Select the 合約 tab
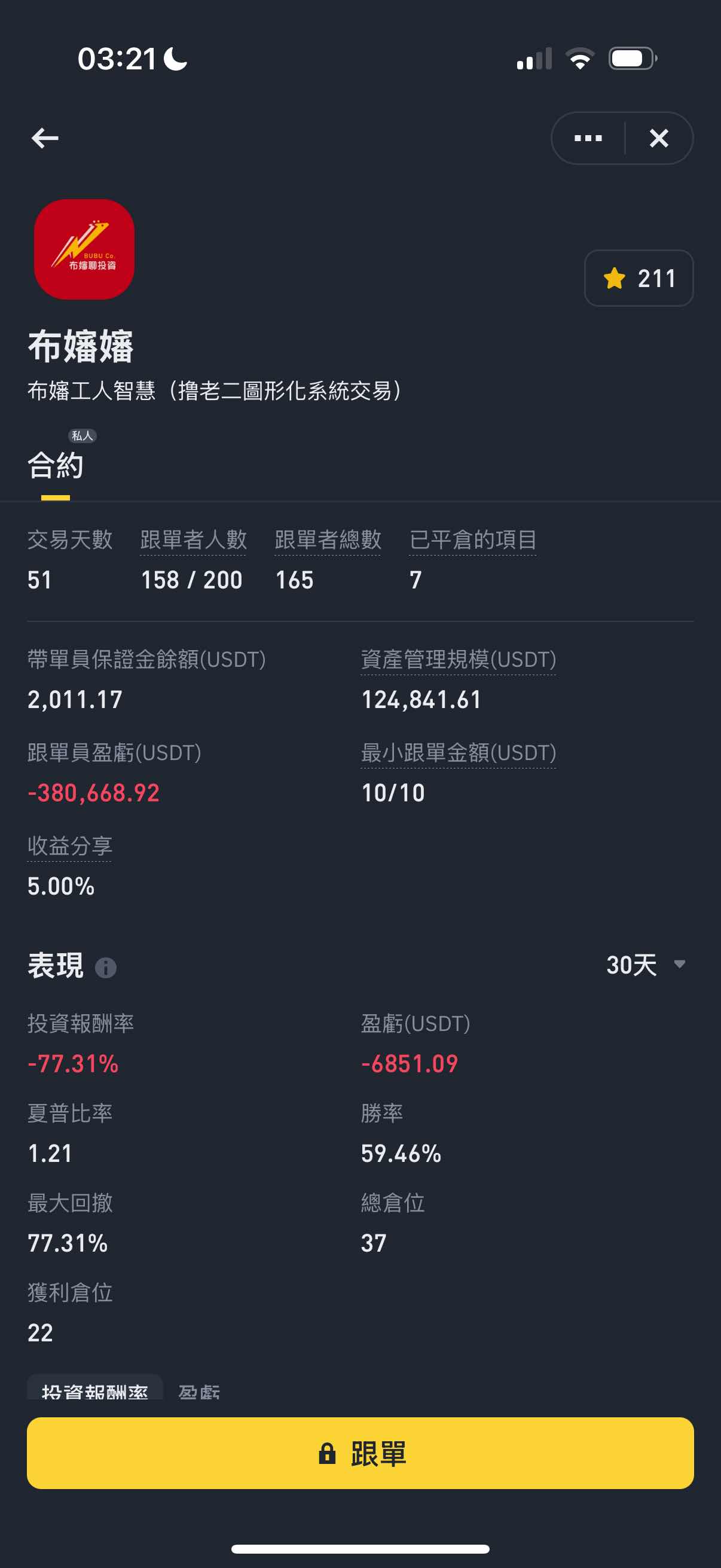 pos(56,466)
